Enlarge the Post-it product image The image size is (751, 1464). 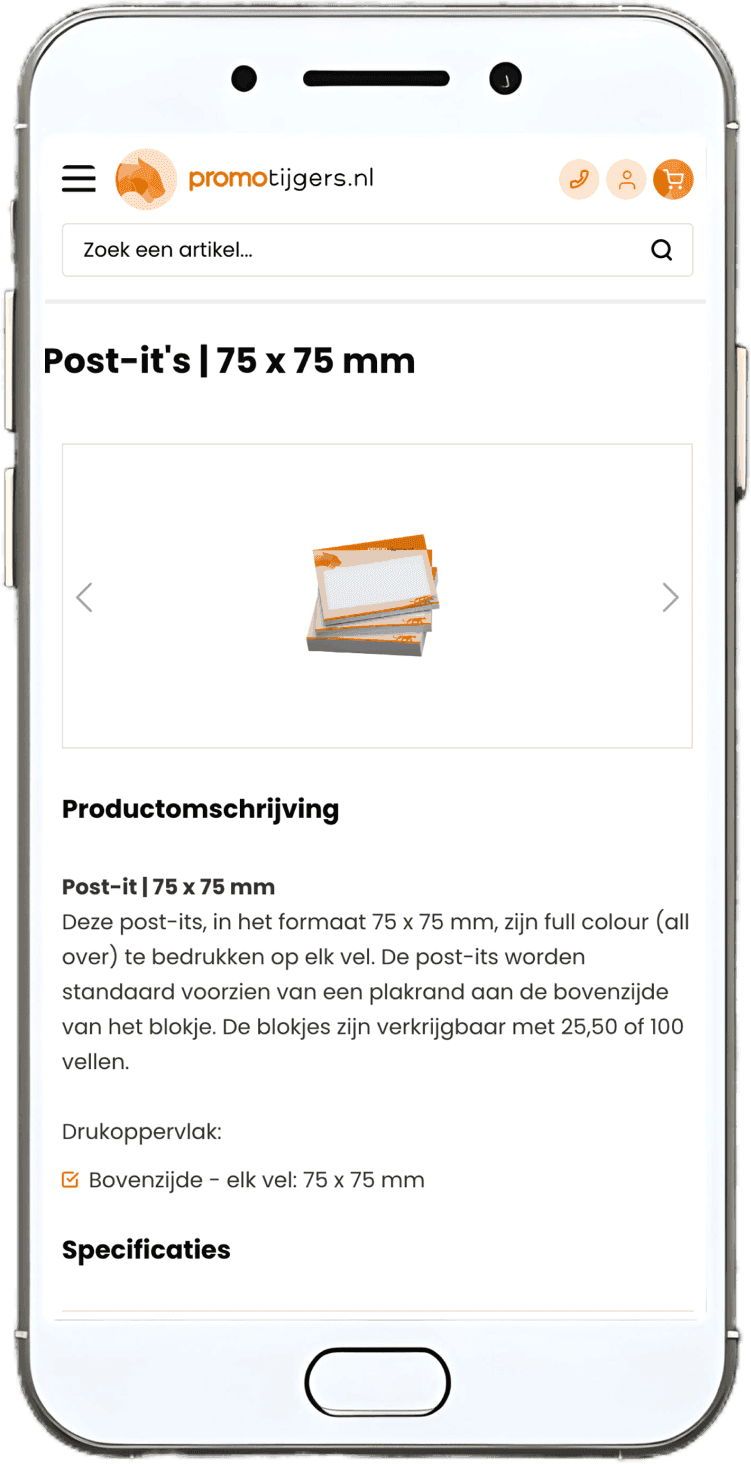tap(374, 595)
